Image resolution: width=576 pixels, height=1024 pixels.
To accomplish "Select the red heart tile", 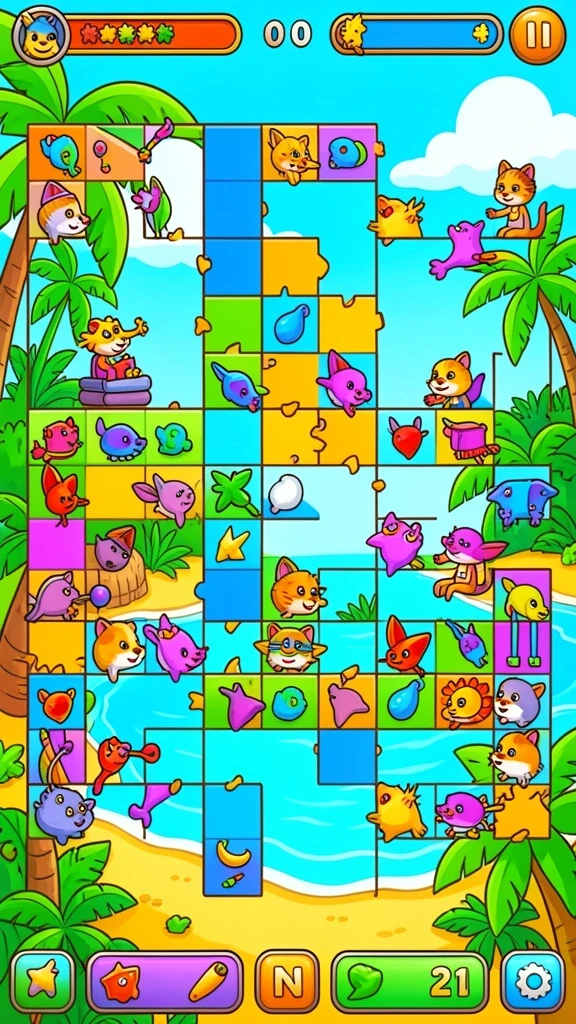I will click(x=408, y=438).
